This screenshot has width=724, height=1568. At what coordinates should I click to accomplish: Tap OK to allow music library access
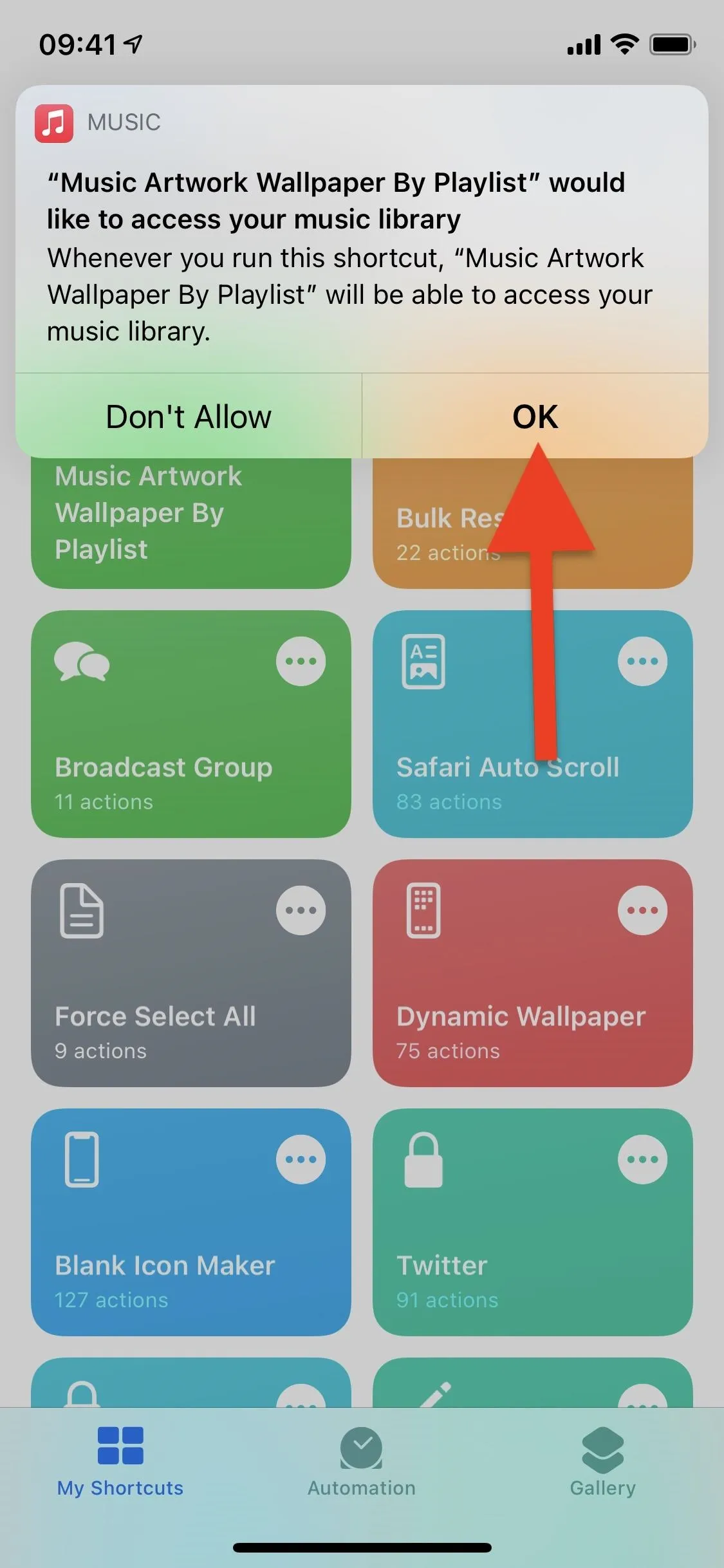pos(535,416)
